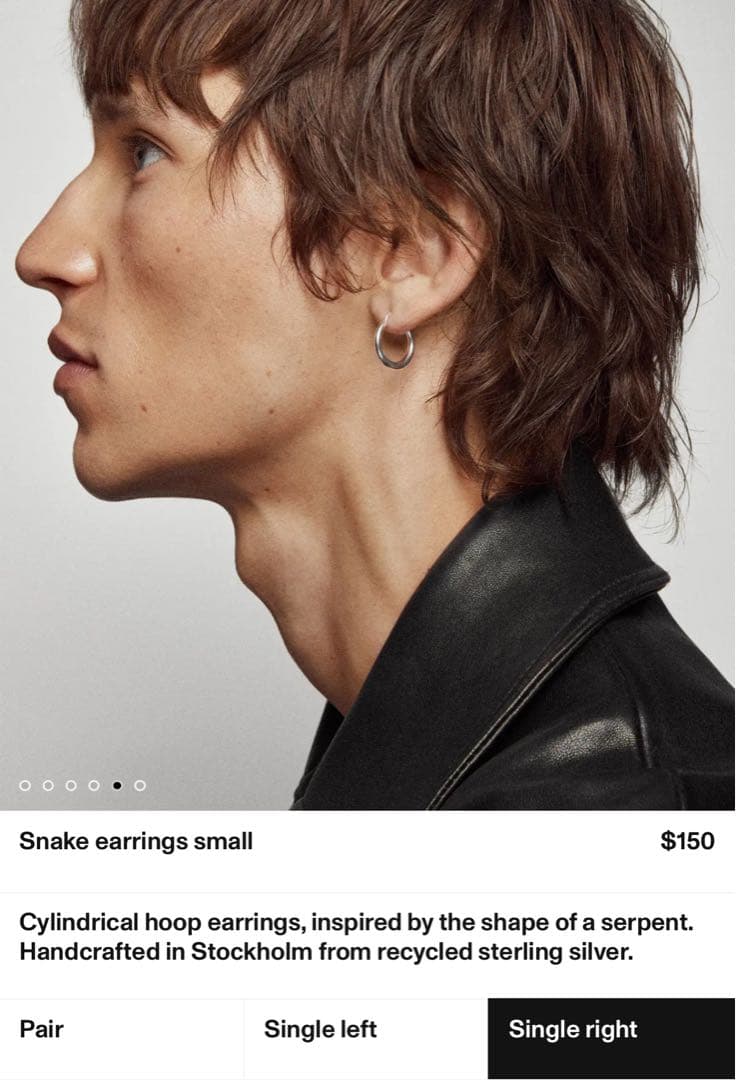Select the Pair option
The height and width of the screenshot is (1080, 736).
click(121, 1030)
